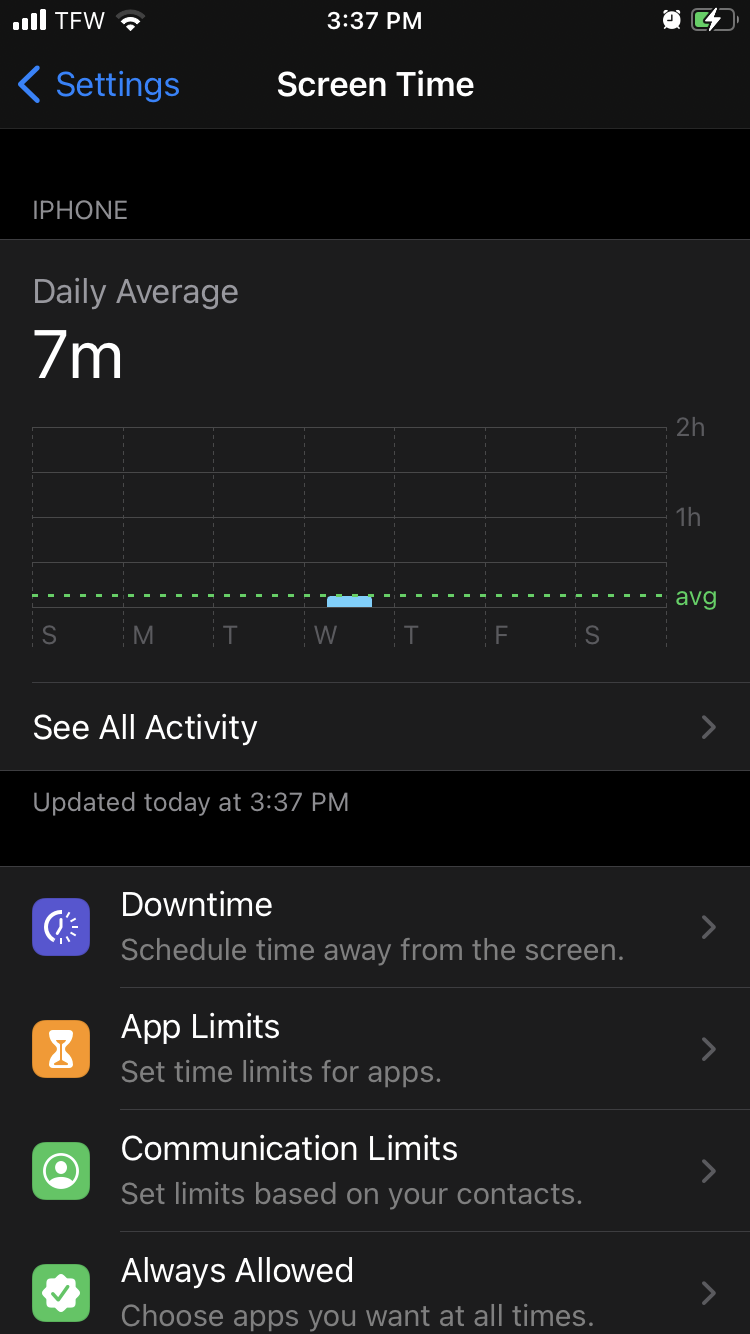Tap the IPHONE section header
Viewport: 750px width, 1334px height.
click(80, 210)
